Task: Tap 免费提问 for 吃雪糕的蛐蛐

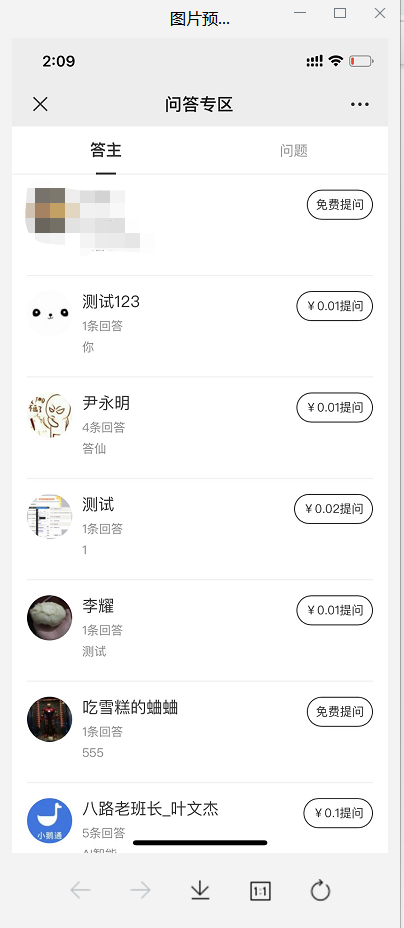Action: (x=340, y=711)
